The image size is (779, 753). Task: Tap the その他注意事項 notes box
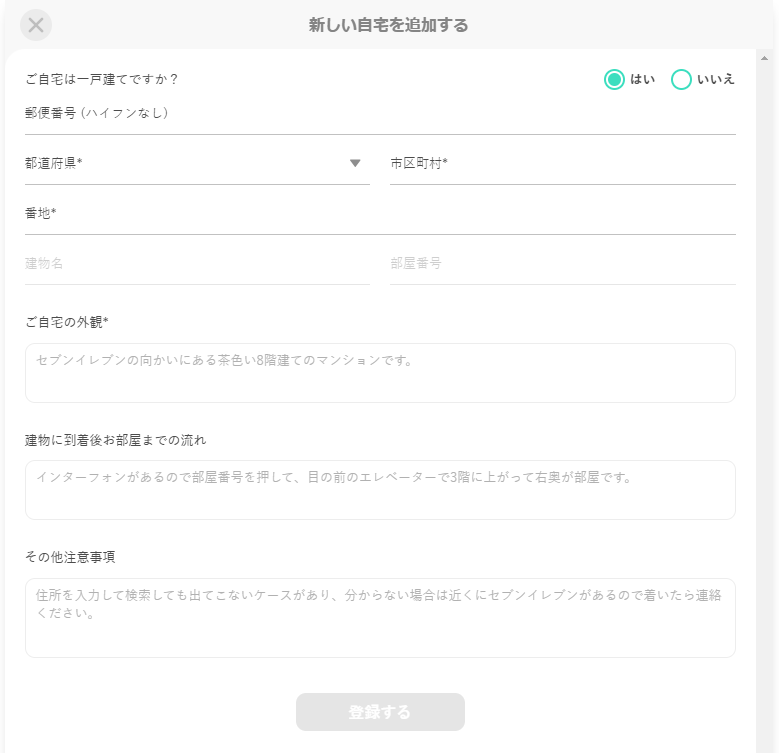pos(380,617)
